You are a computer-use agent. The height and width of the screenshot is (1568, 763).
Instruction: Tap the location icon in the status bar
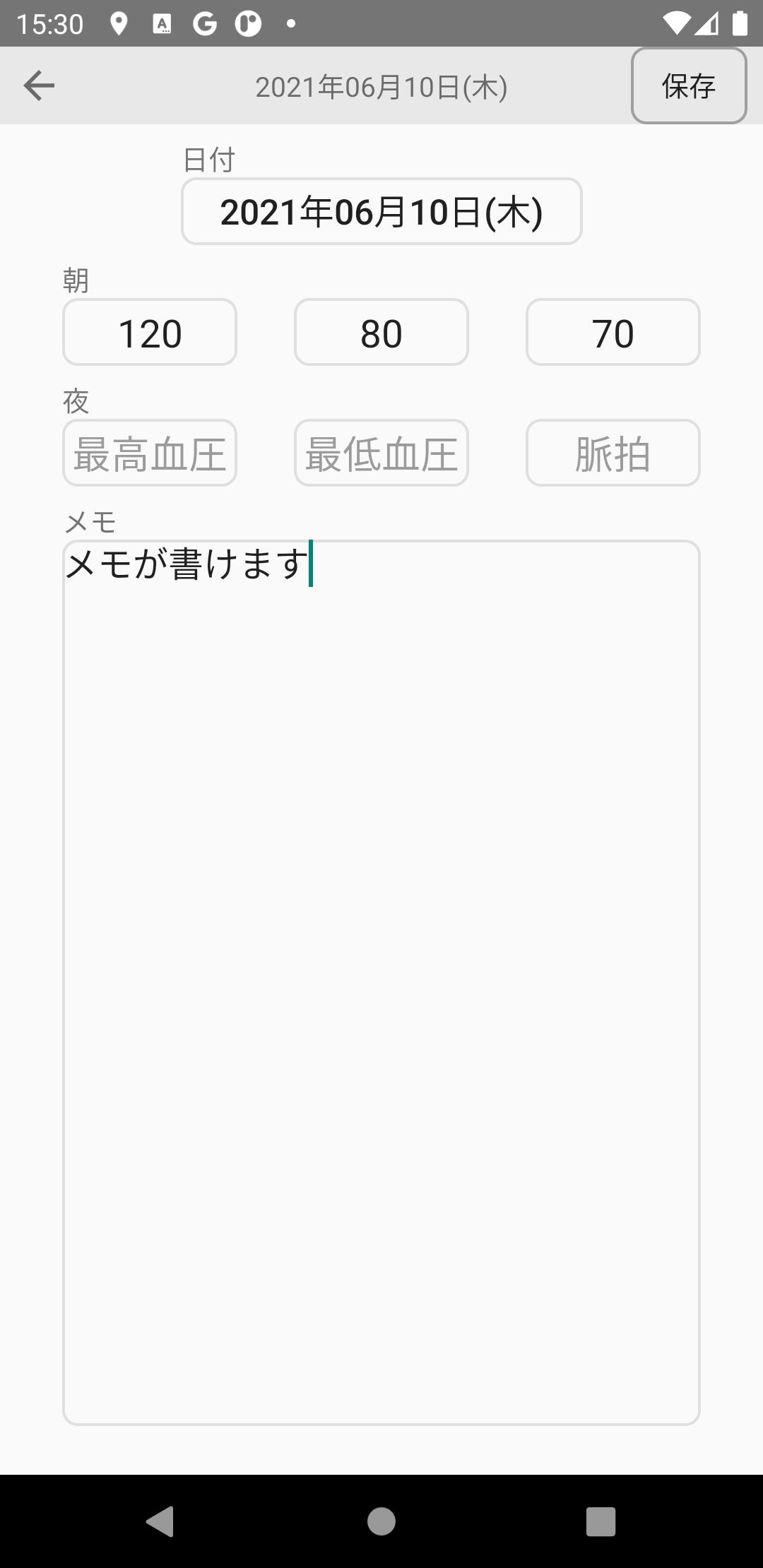tap(119, 23)
